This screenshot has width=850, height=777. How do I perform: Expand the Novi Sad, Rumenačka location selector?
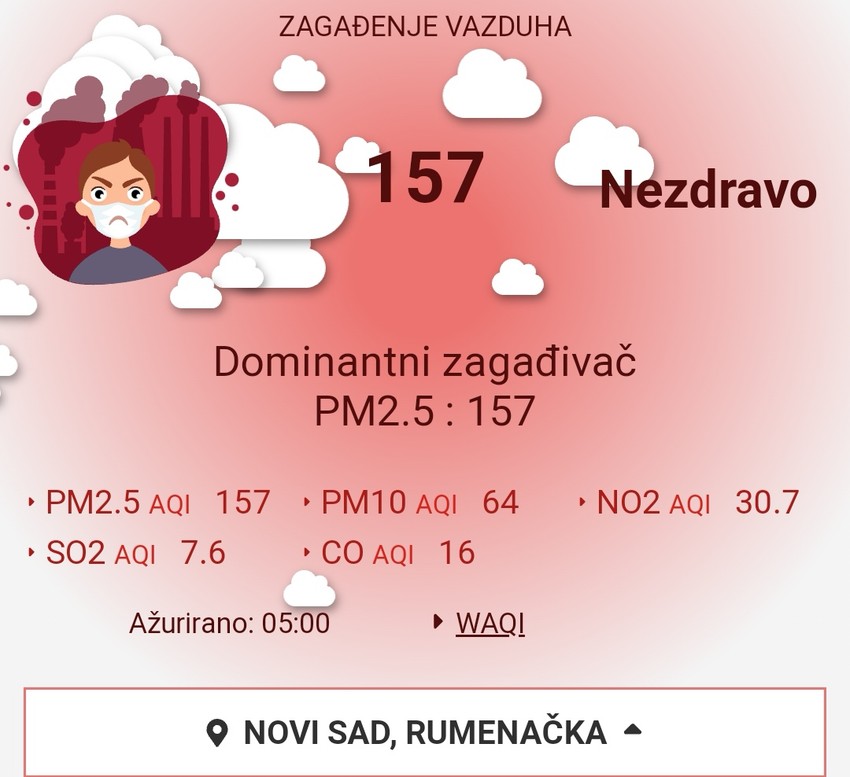coord(425,732)
